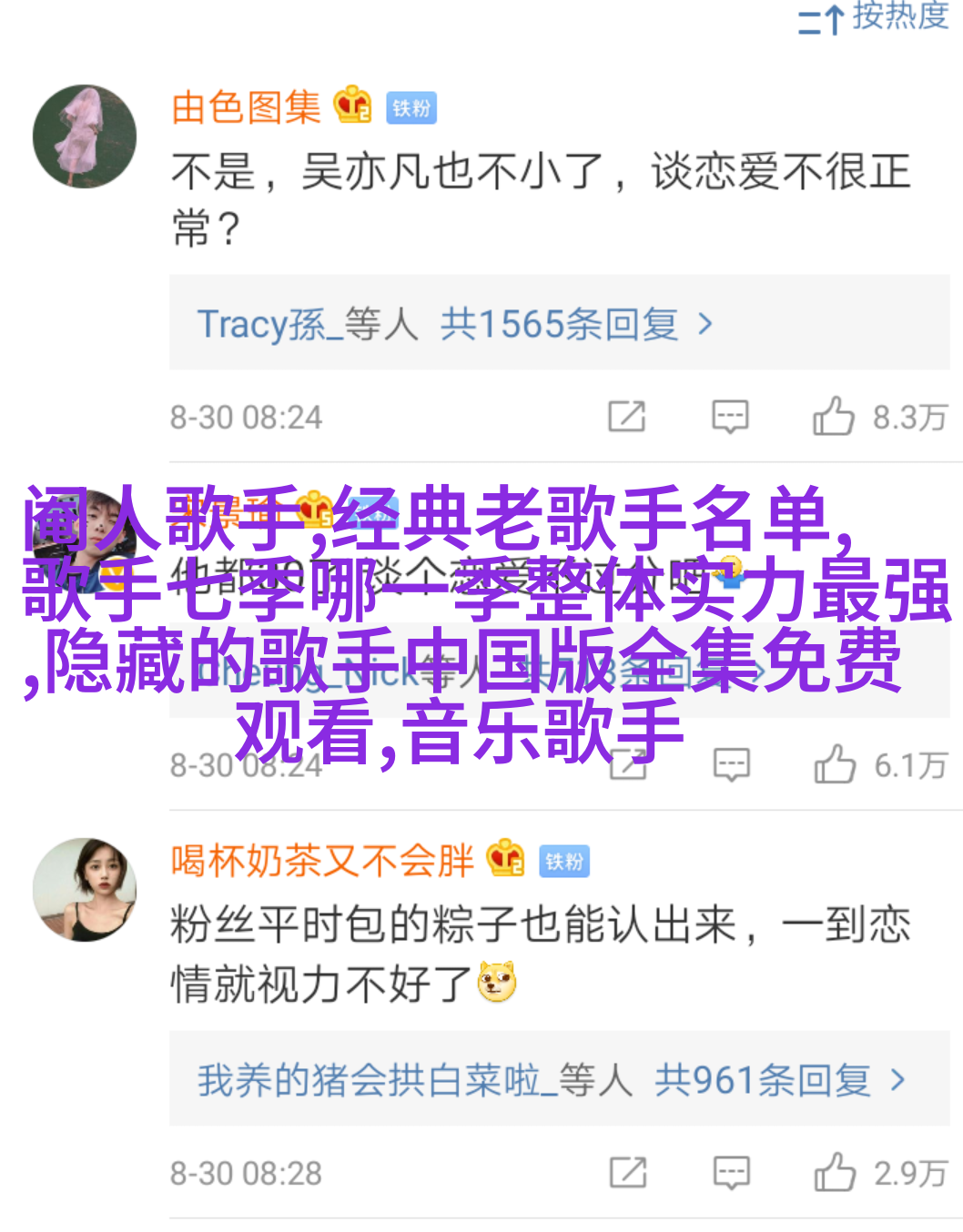This screenshot has width=963, height=1232.
Task: Tap the username 由色图集
Action: (x=246, y=108)
